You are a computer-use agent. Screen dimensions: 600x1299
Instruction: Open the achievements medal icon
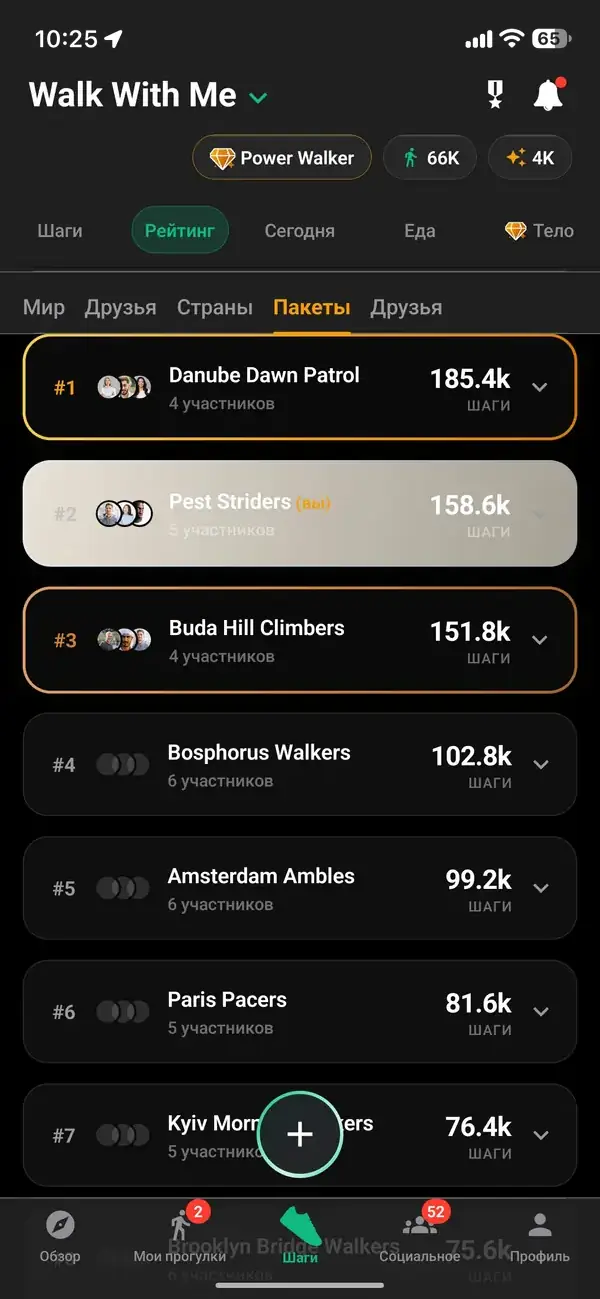coord(495,95)
